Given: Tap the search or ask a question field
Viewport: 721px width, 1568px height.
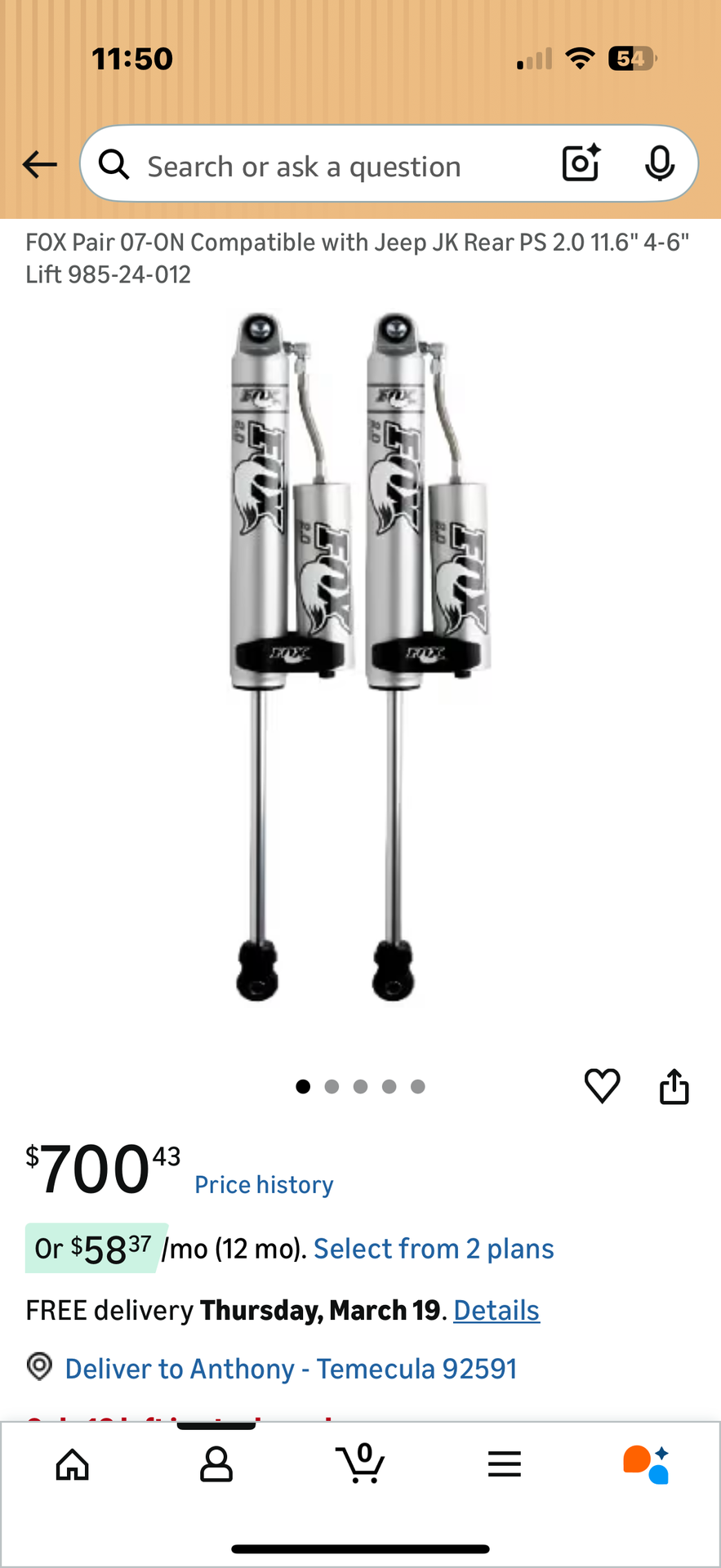Looking at the screenshot, I should (x=327, y=166).
